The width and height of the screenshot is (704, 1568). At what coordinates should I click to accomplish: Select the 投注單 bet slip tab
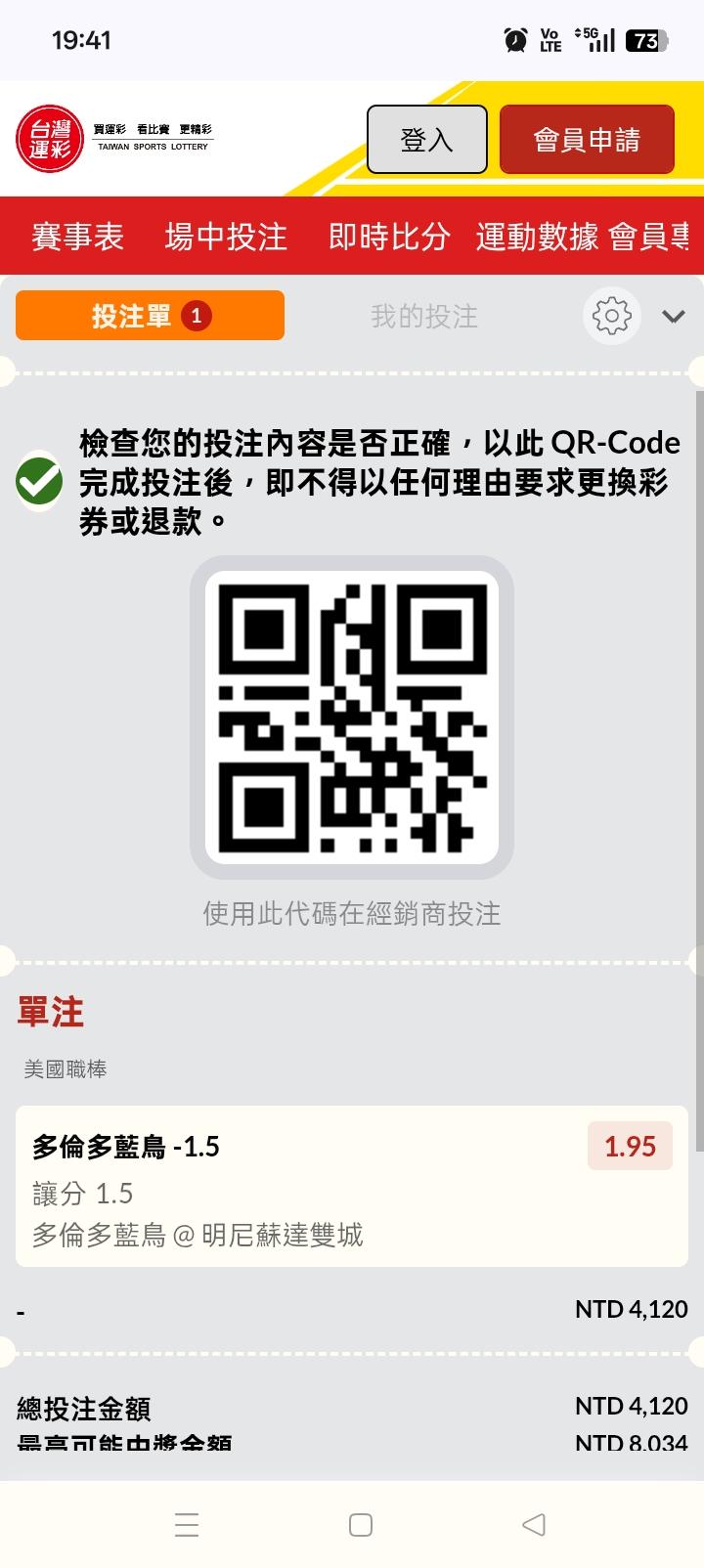coord(150,316)
